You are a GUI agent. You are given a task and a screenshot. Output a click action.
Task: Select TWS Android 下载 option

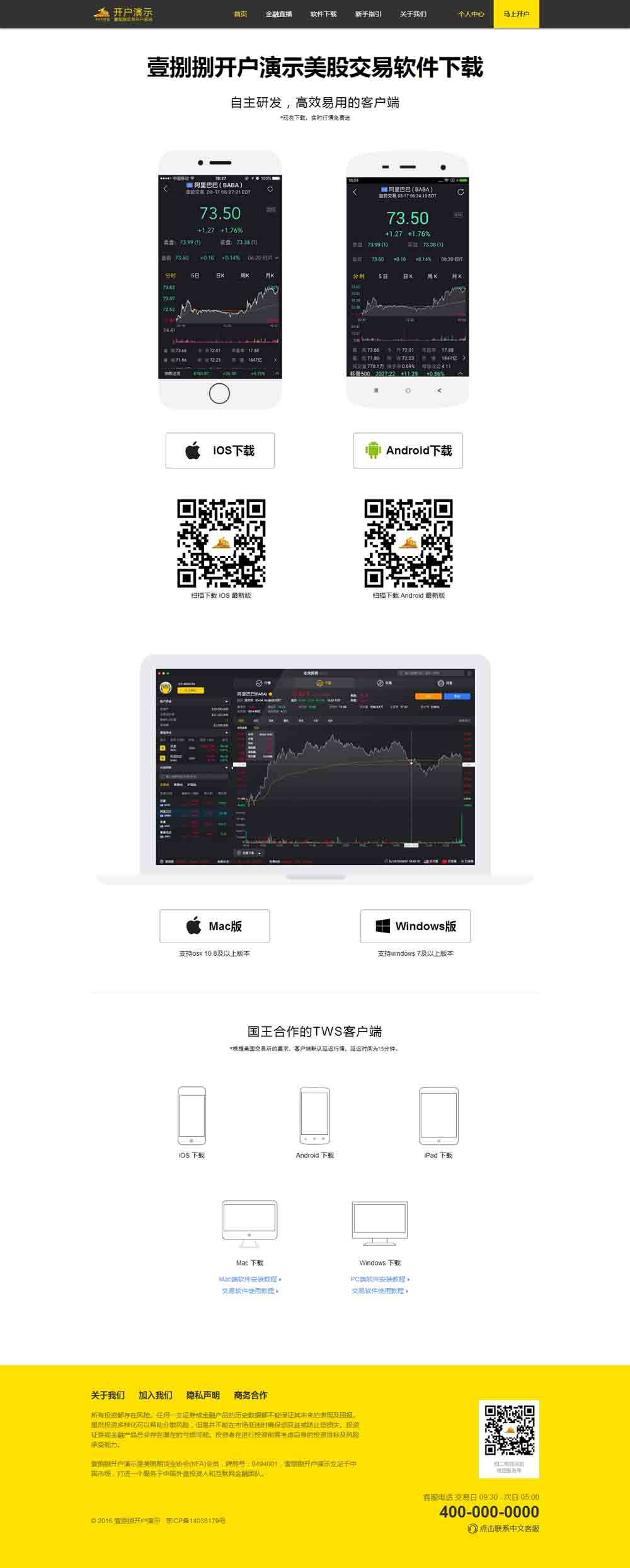314,1115
